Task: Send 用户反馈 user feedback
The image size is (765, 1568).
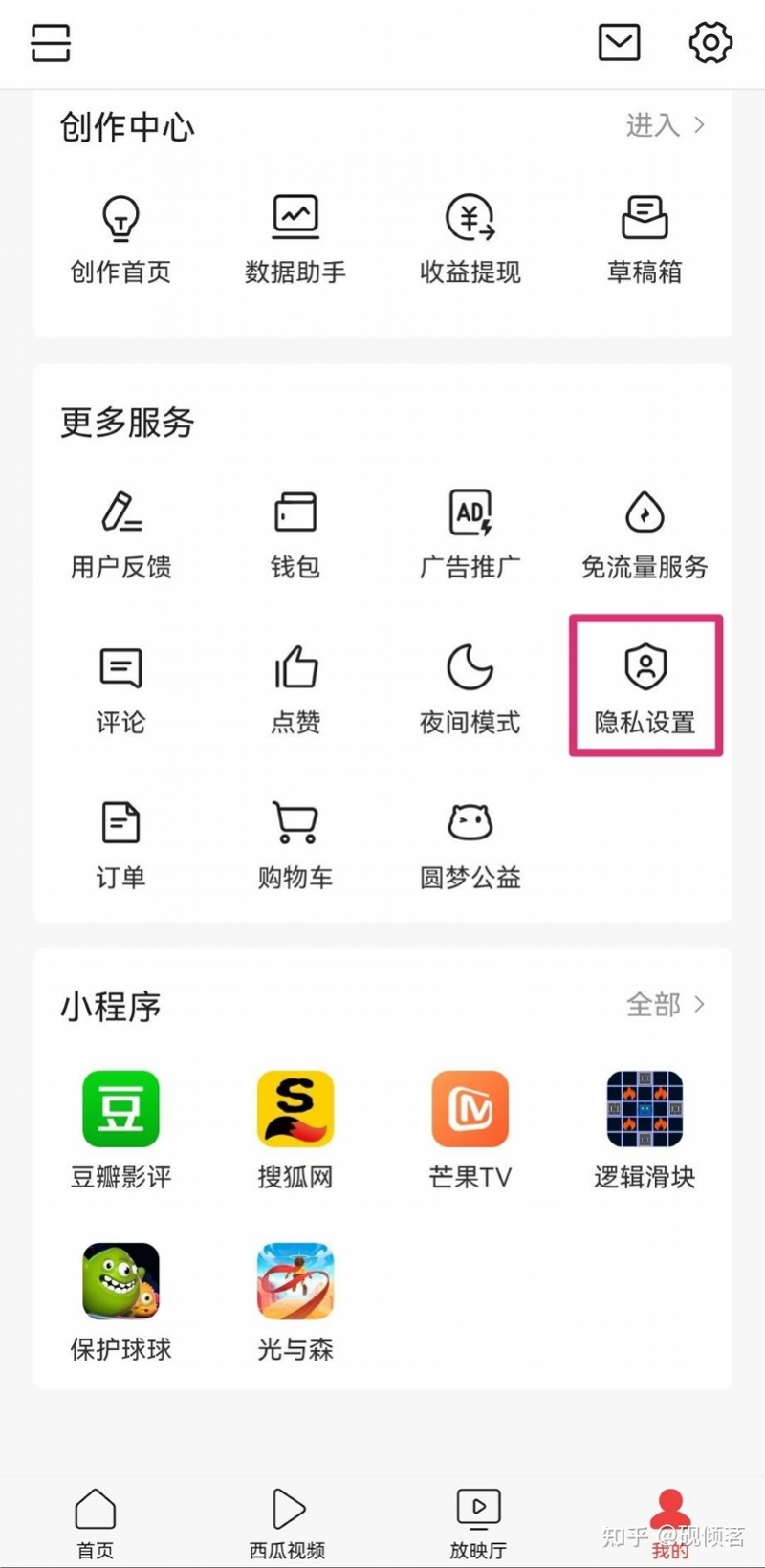Action: 119,534
